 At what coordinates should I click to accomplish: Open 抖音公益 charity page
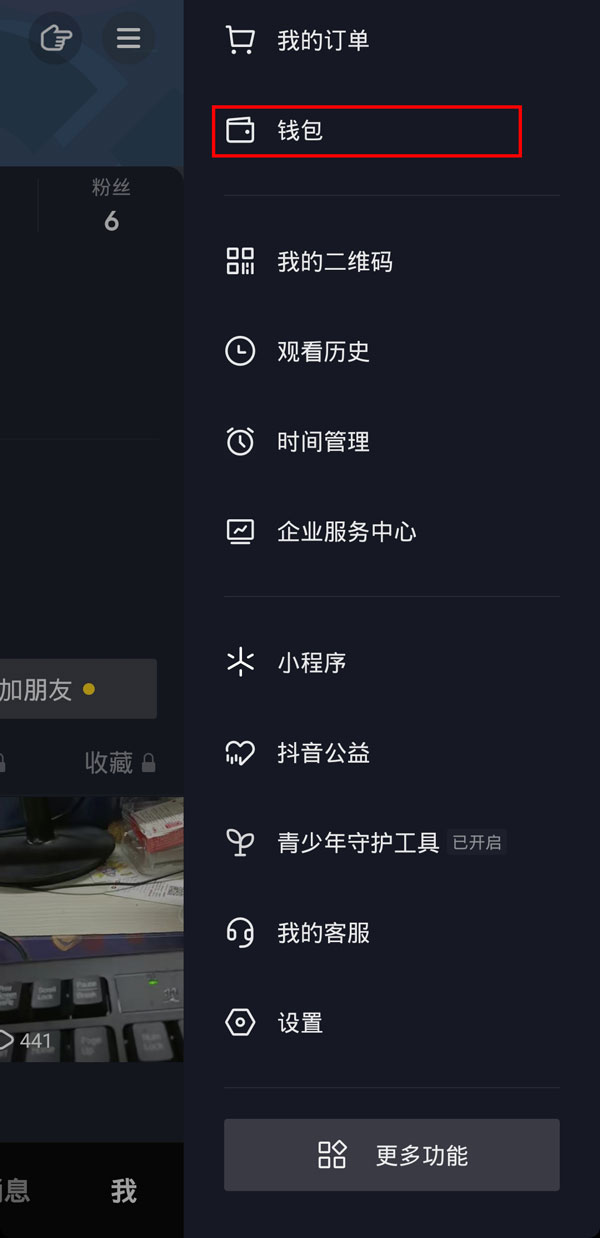323,753
